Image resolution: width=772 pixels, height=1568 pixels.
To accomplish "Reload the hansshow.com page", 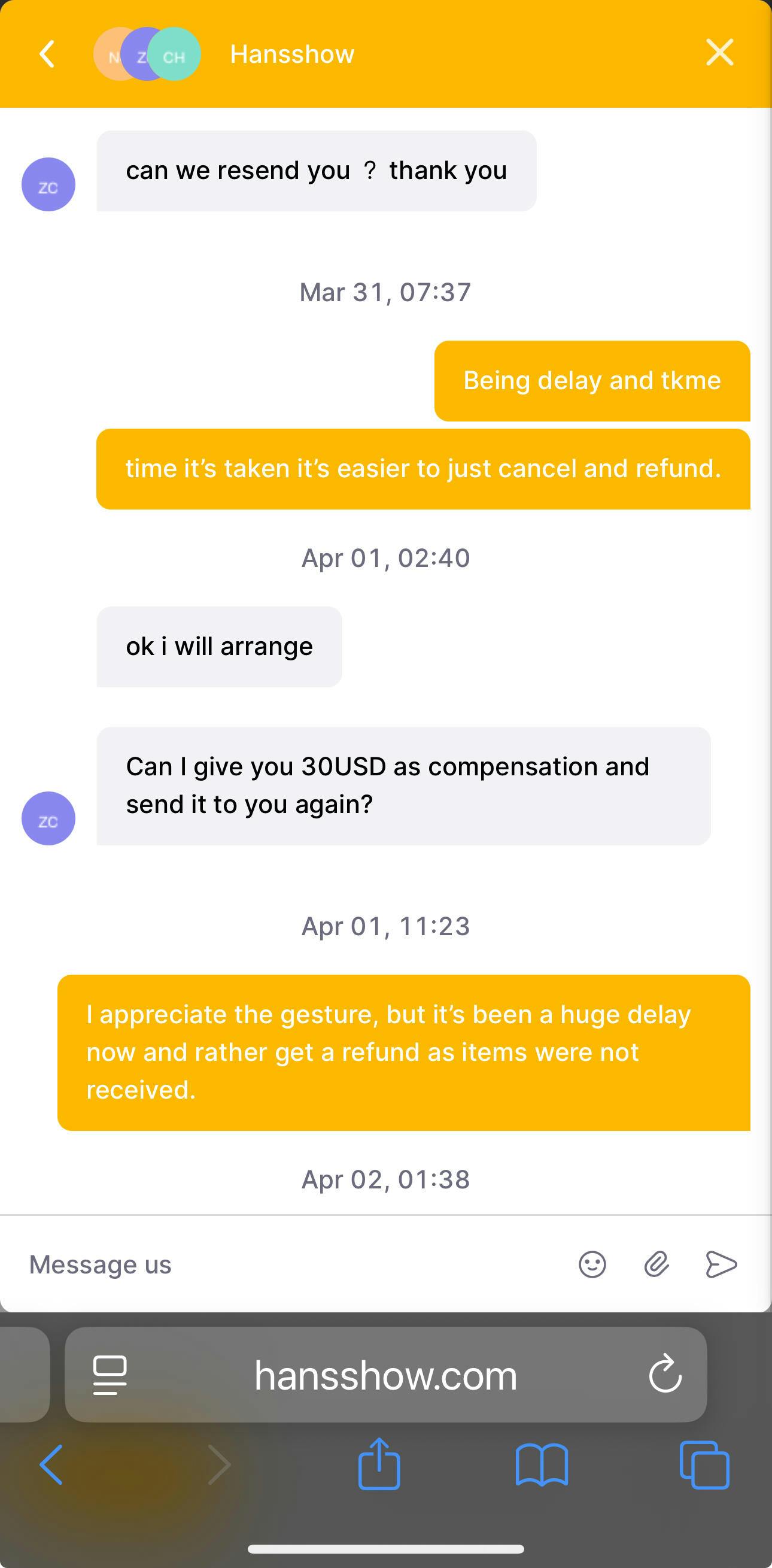I will click(665, 1373).
